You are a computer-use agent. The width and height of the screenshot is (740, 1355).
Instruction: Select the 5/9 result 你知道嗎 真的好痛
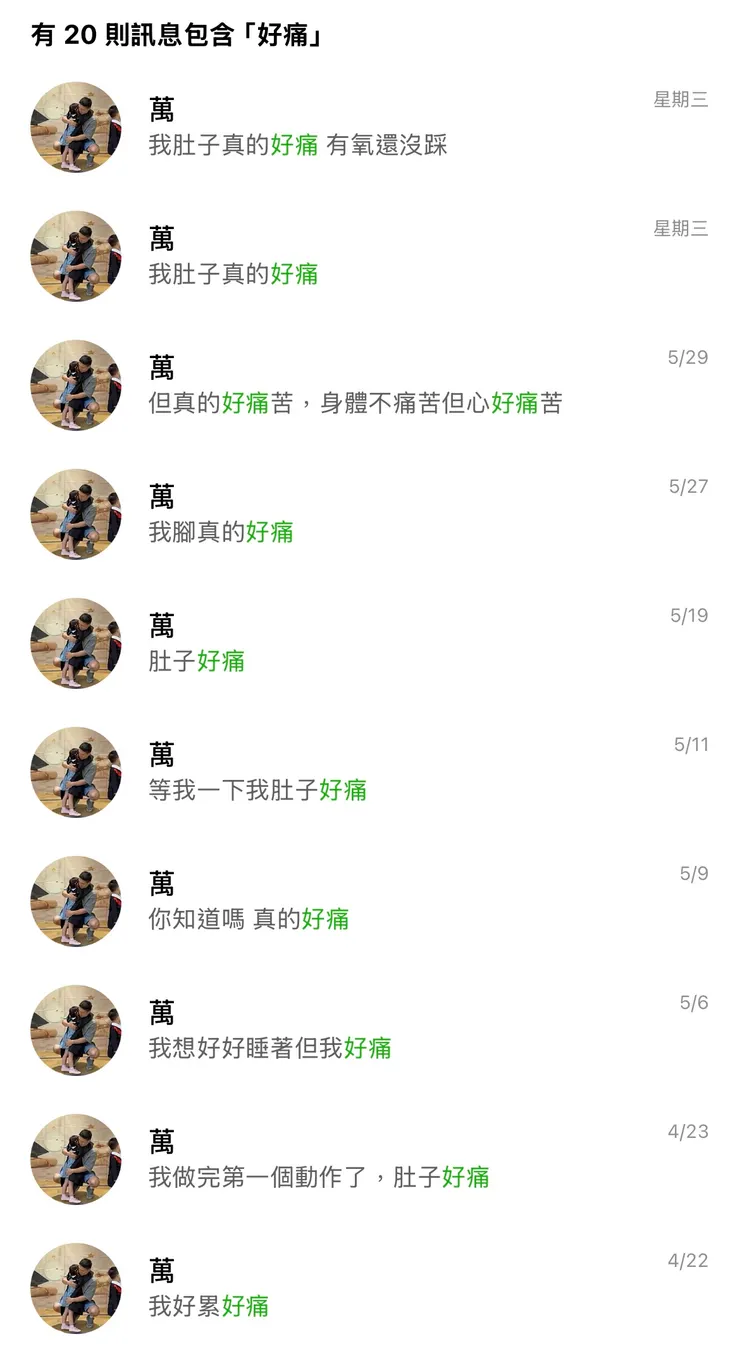click(250, 919)
